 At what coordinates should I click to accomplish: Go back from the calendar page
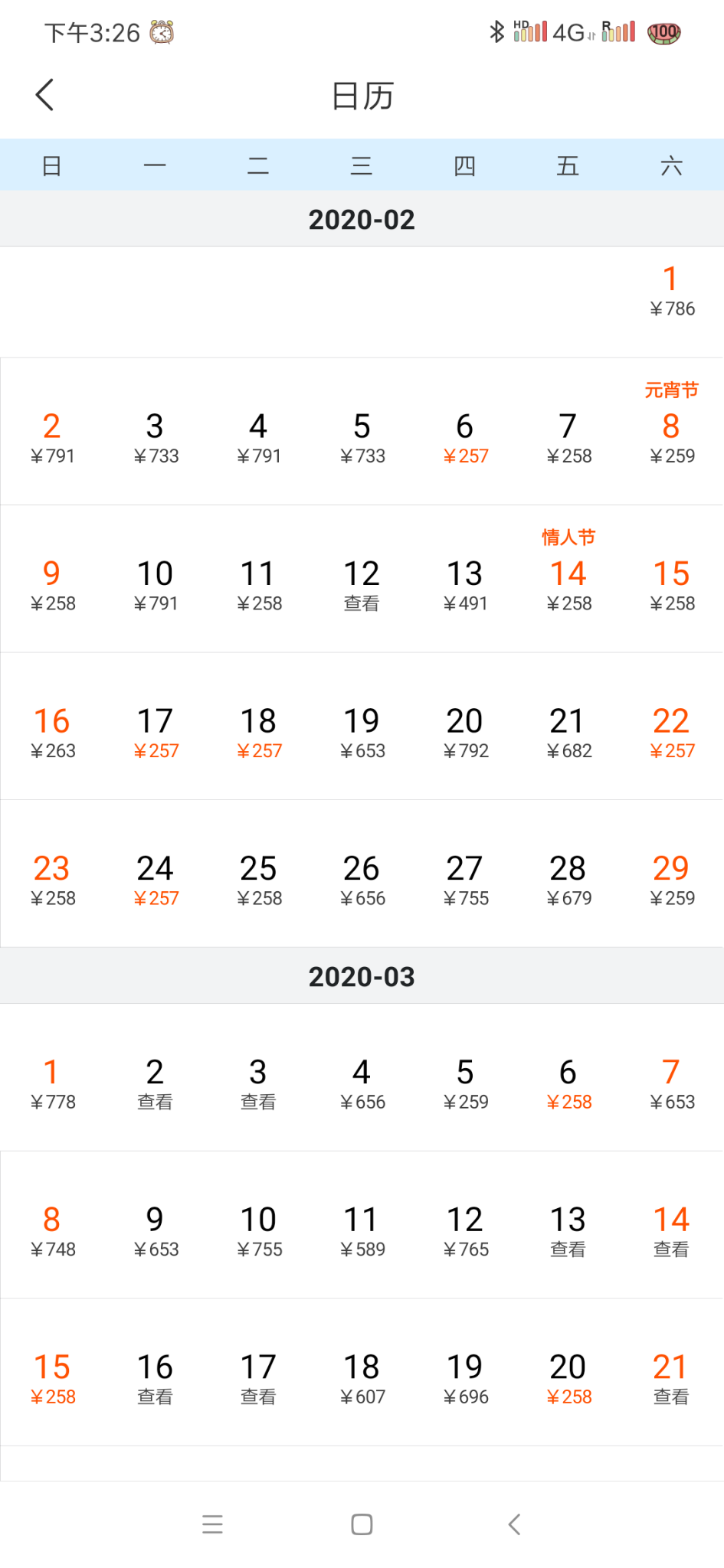[44, 95]
